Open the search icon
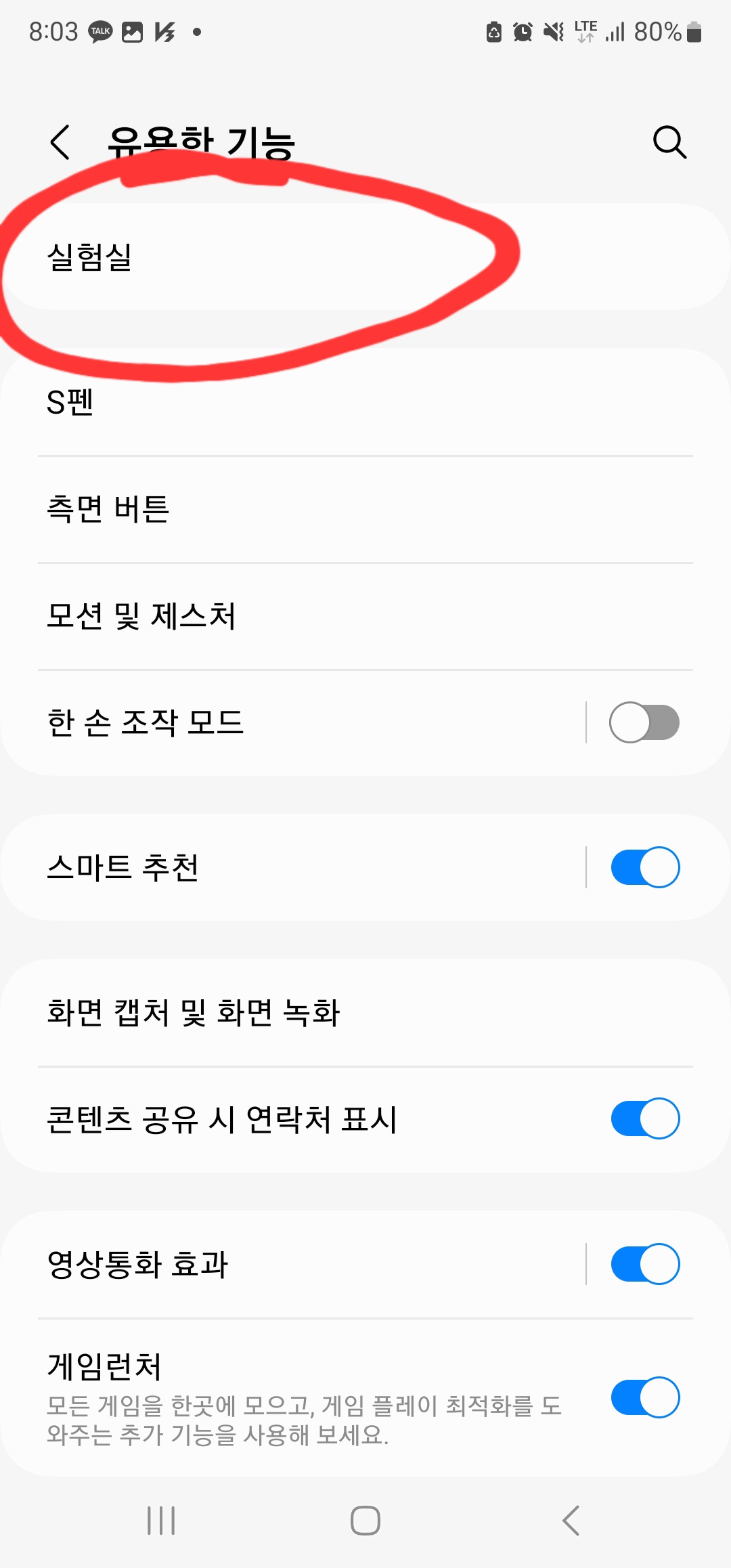 click(669, 142)
